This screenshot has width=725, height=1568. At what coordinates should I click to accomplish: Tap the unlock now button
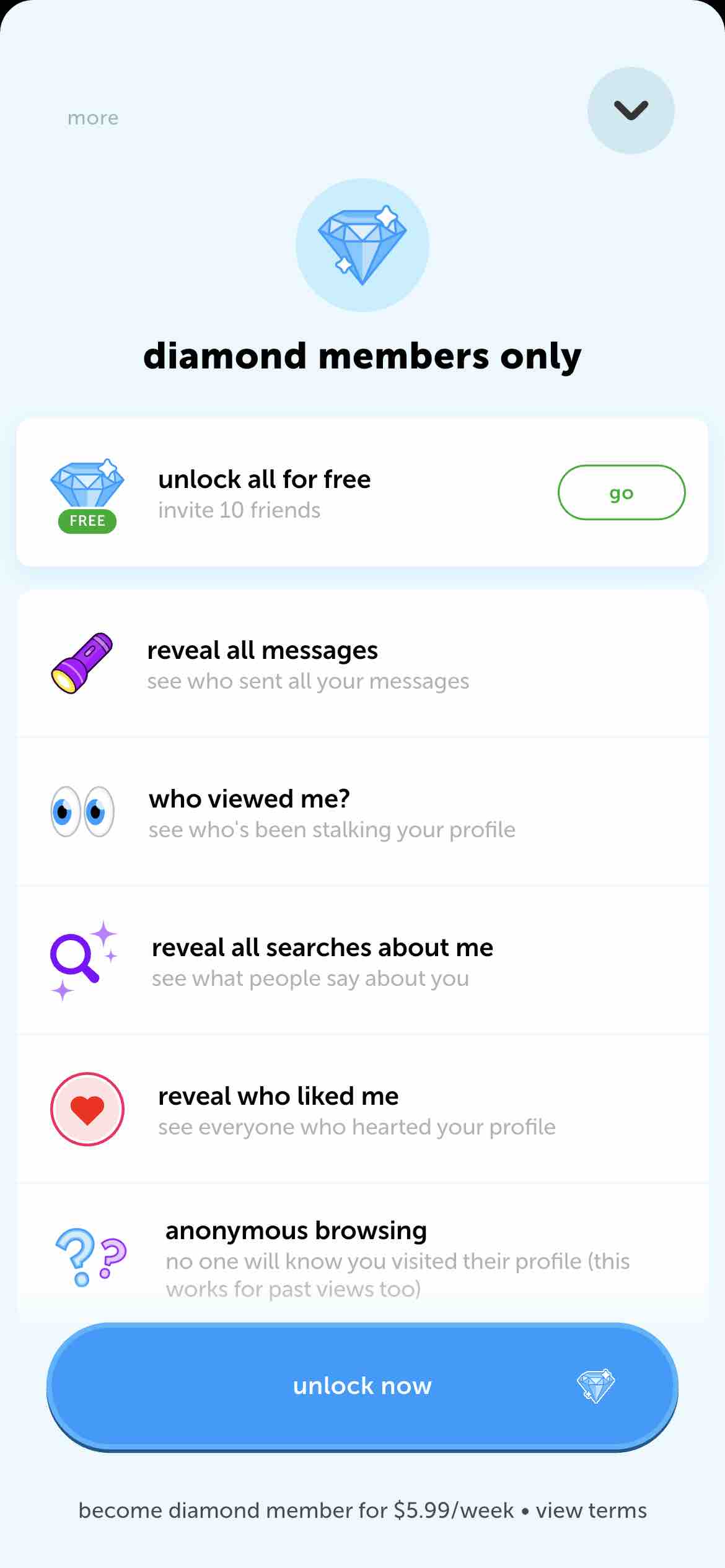tap(362, 1385)
